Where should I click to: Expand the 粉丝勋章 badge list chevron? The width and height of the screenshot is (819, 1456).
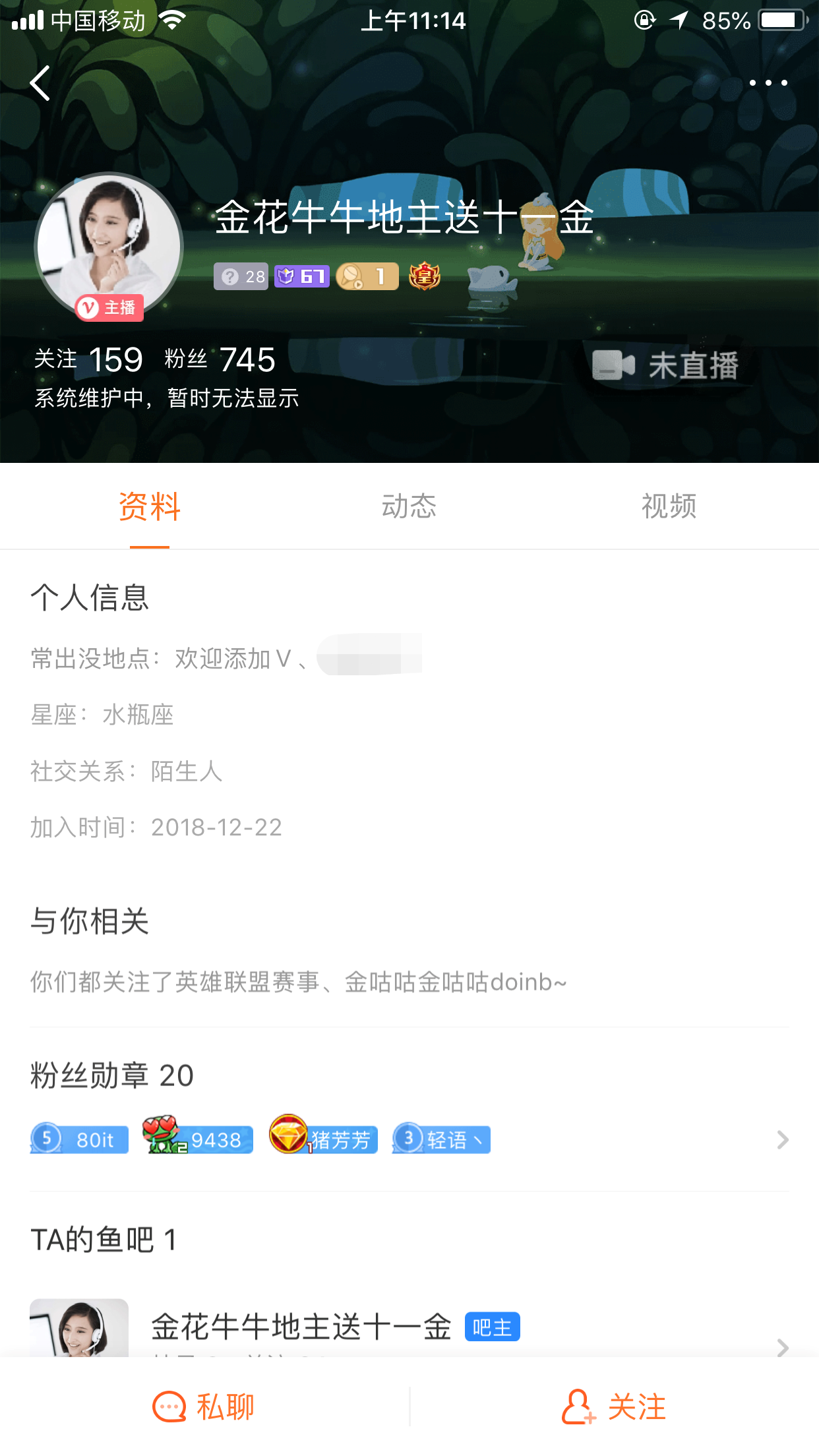tap(783, 1139)
